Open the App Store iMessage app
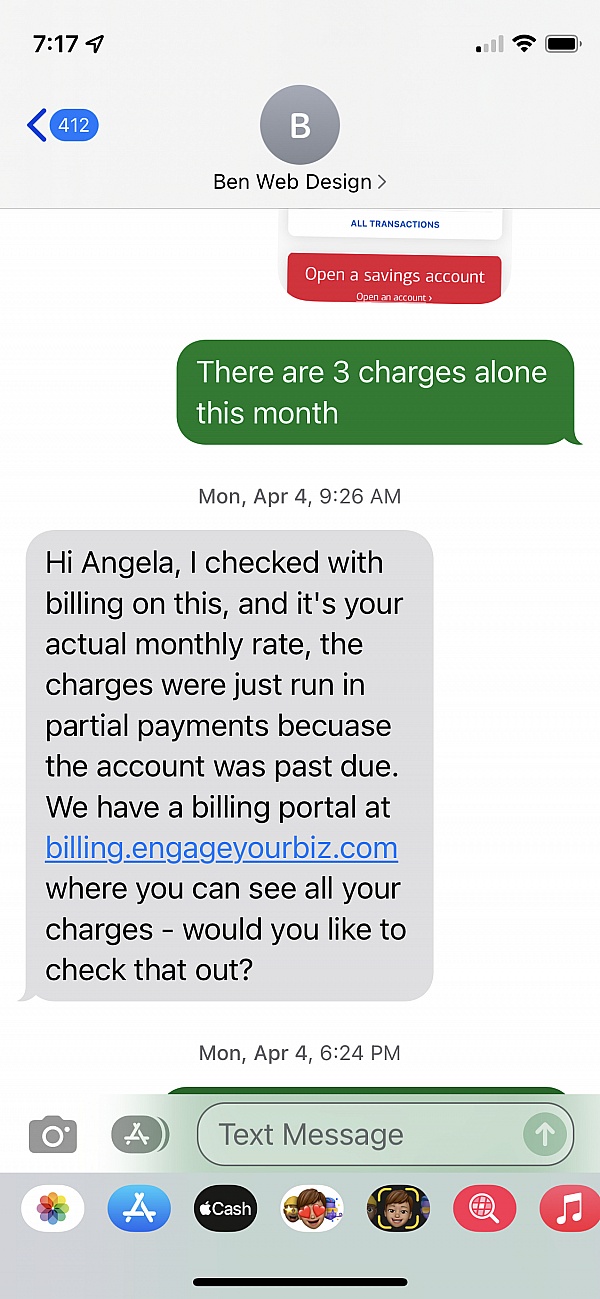This screenshot has width=600, height=1299. pyautogui.click(x=139, y=1208)
